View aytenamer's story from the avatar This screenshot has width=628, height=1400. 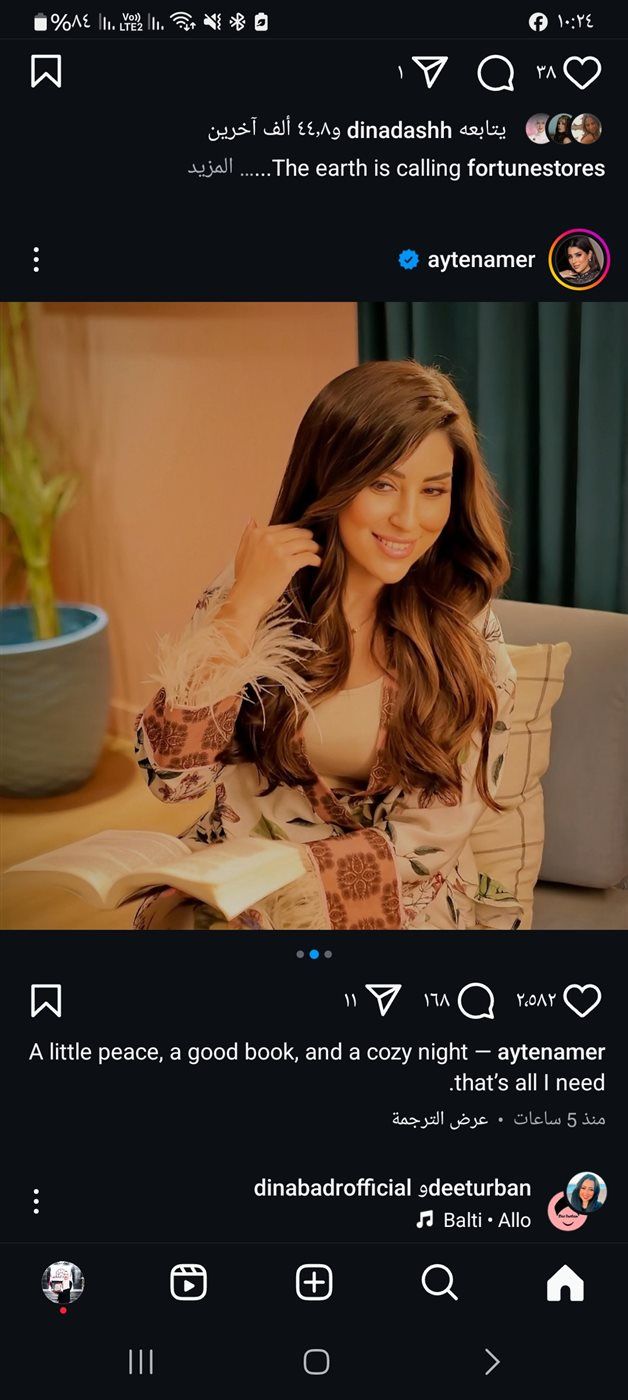(x=579, y=260)
